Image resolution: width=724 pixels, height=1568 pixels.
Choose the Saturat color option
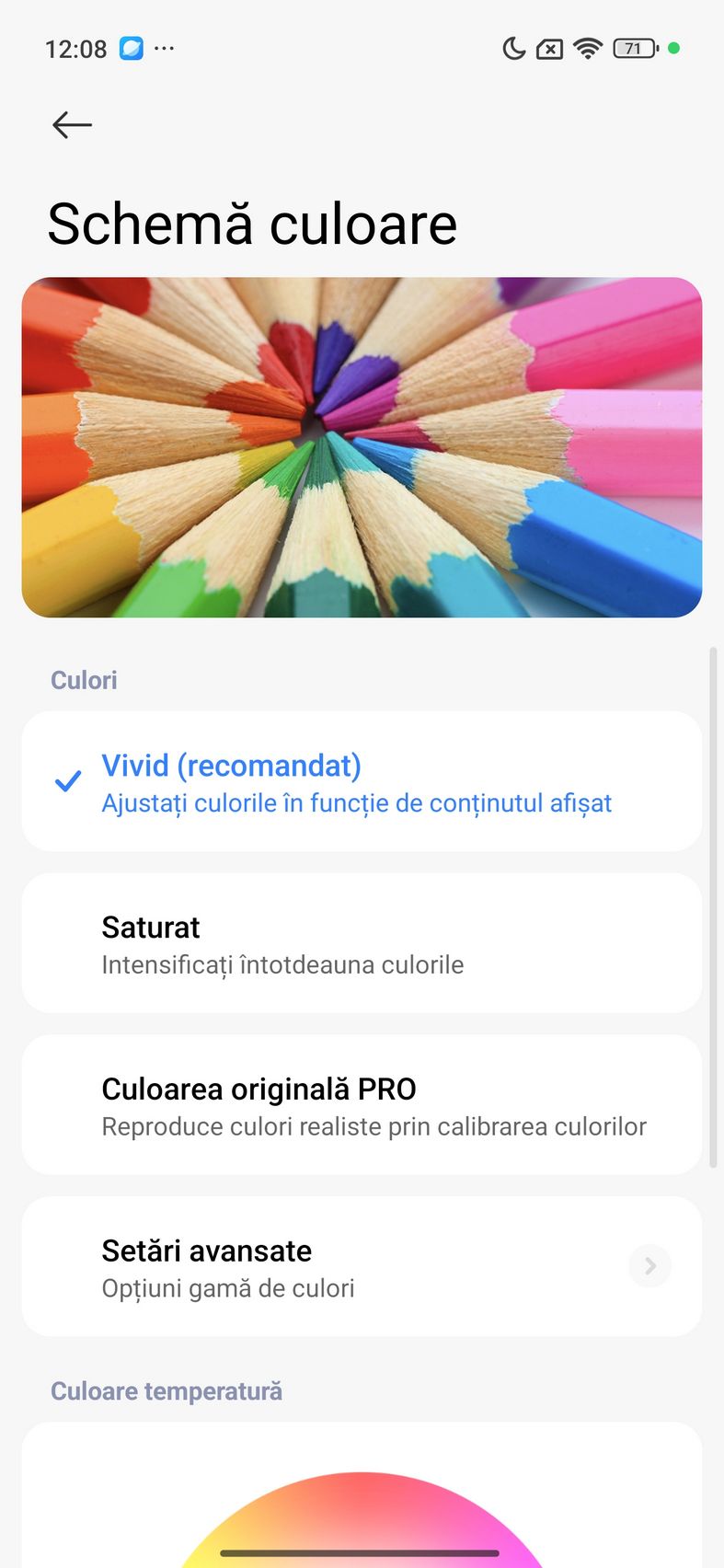point(361,944)
